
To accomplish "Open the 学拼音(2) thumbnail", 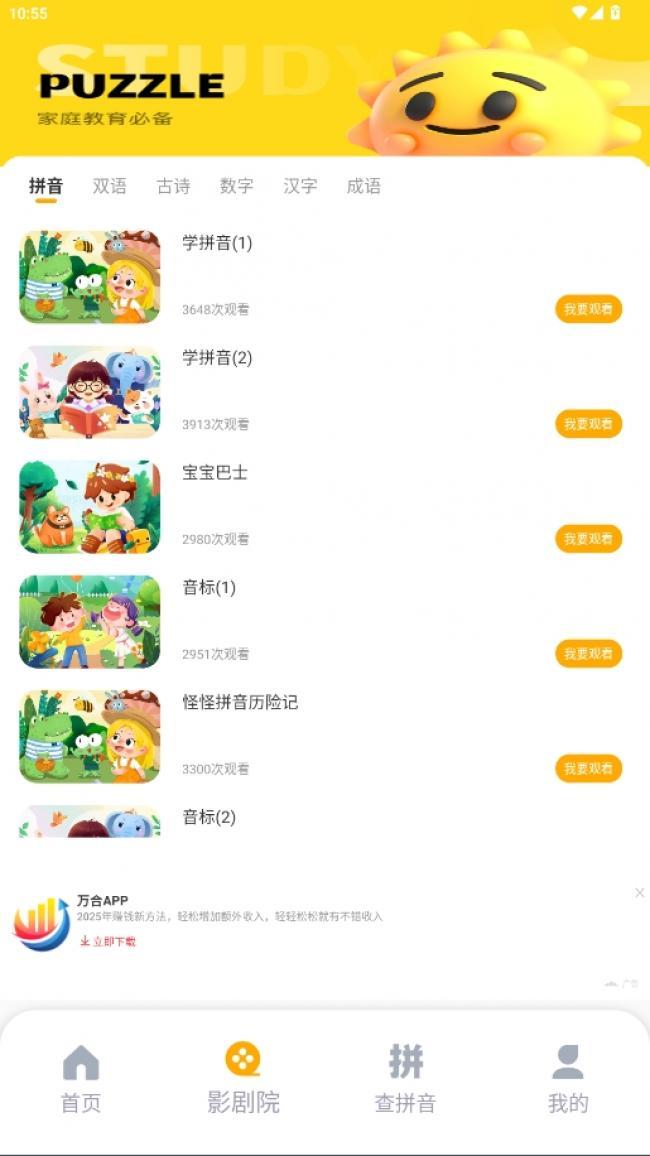I will [90, 392].
